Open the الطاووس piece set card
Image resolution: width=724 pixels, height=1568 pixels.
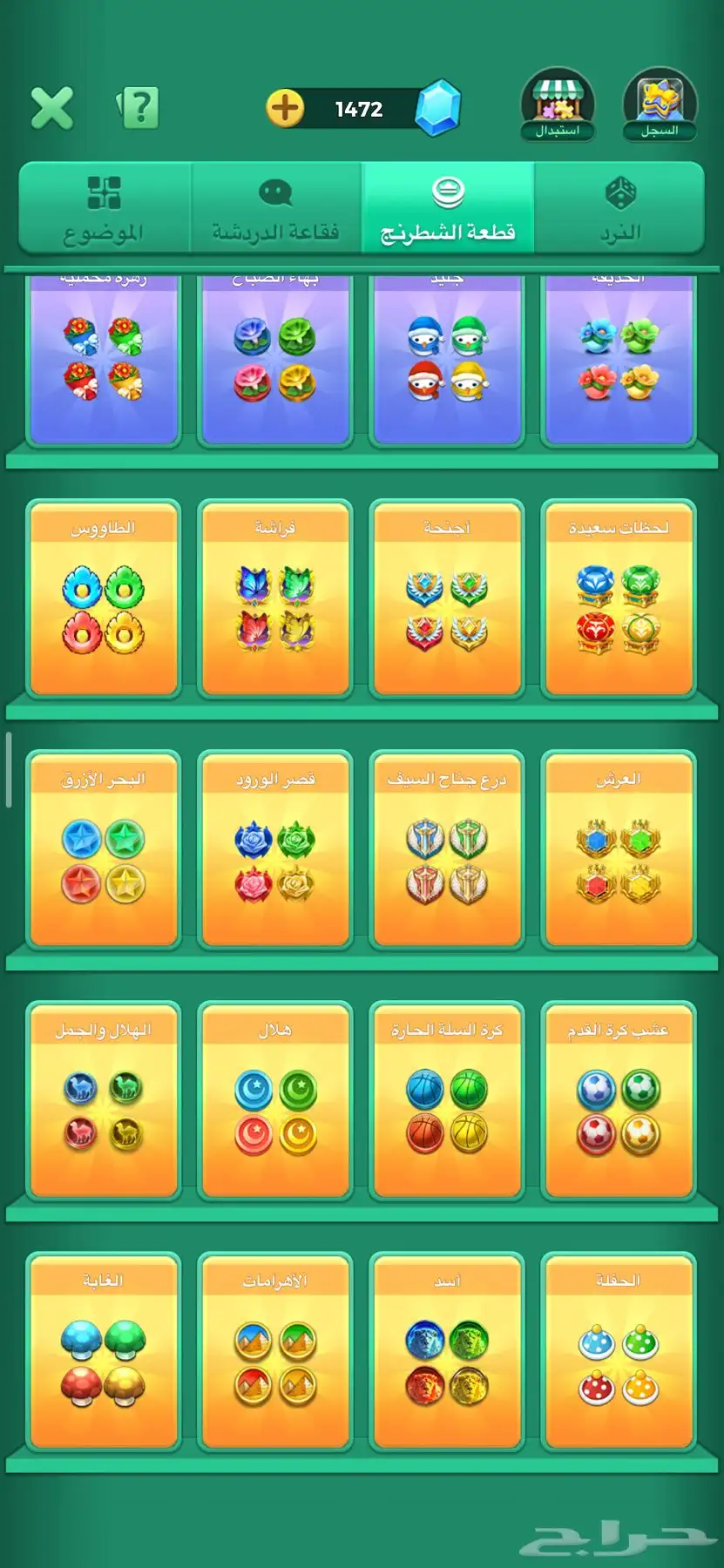click(x=104, y=598)
